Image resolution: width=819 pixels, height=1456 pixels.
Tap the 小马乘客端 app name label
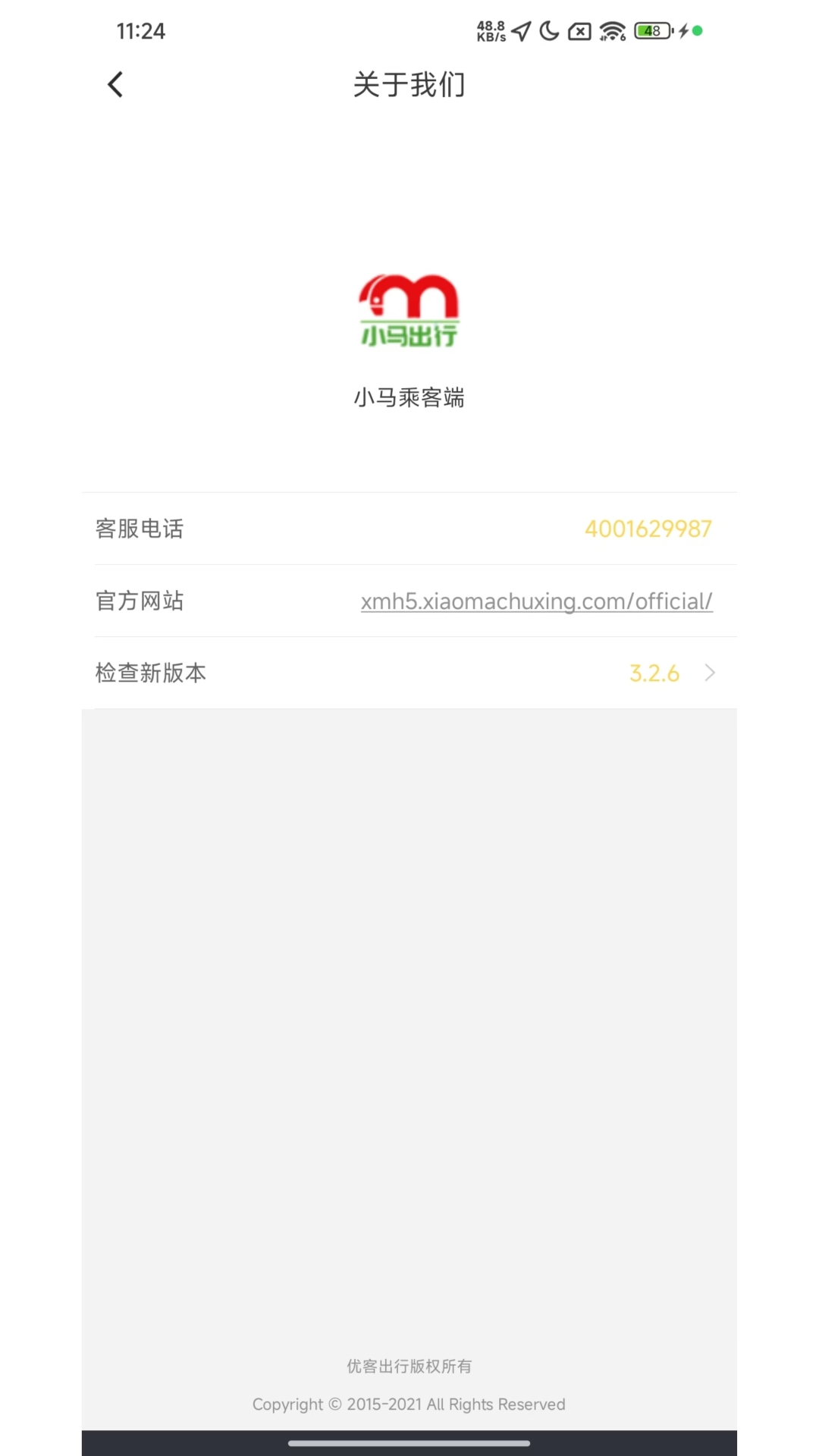[x=409, y=397]
